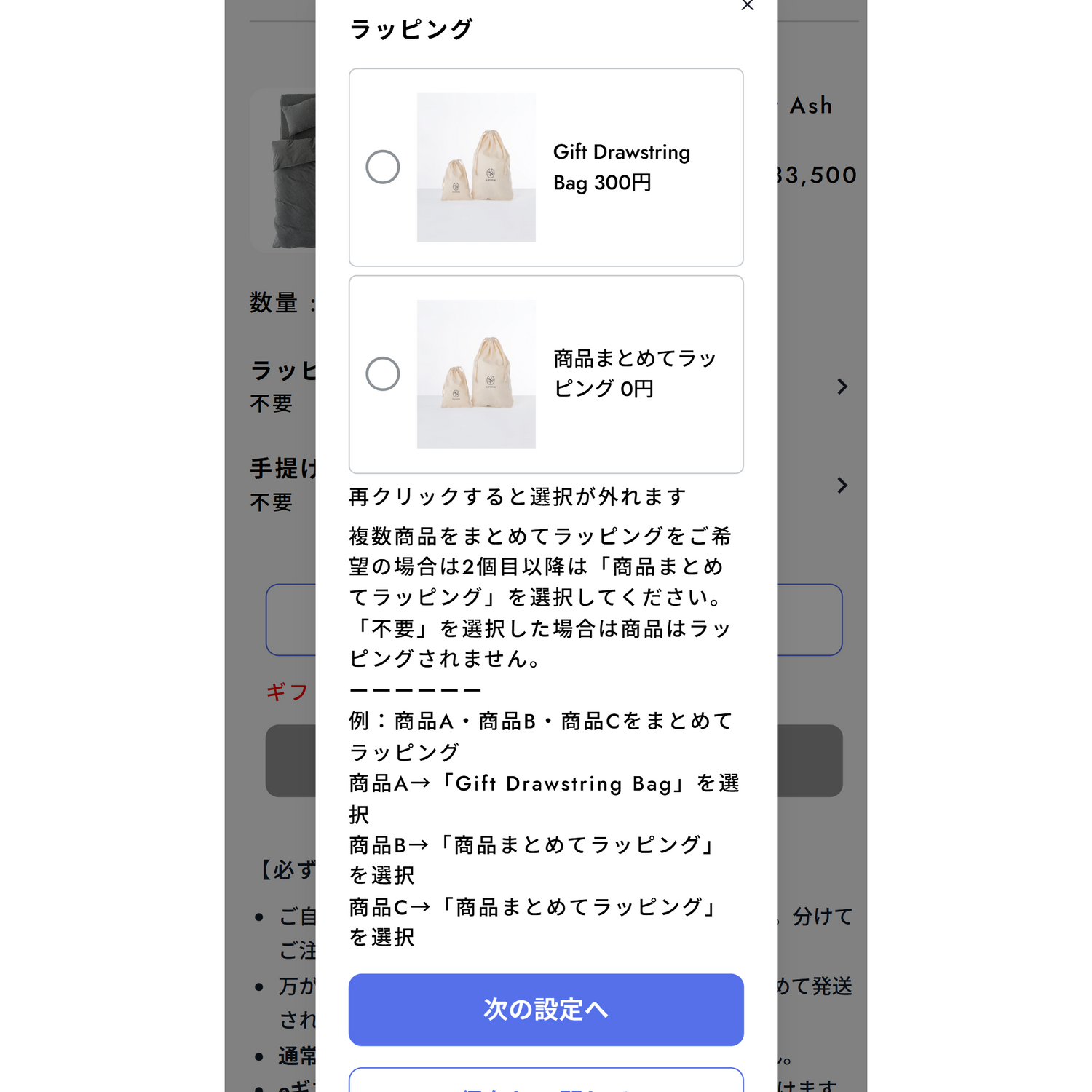
Task: Select Gift Drawstring Bag 300円 option
Action: pos(383,167)
